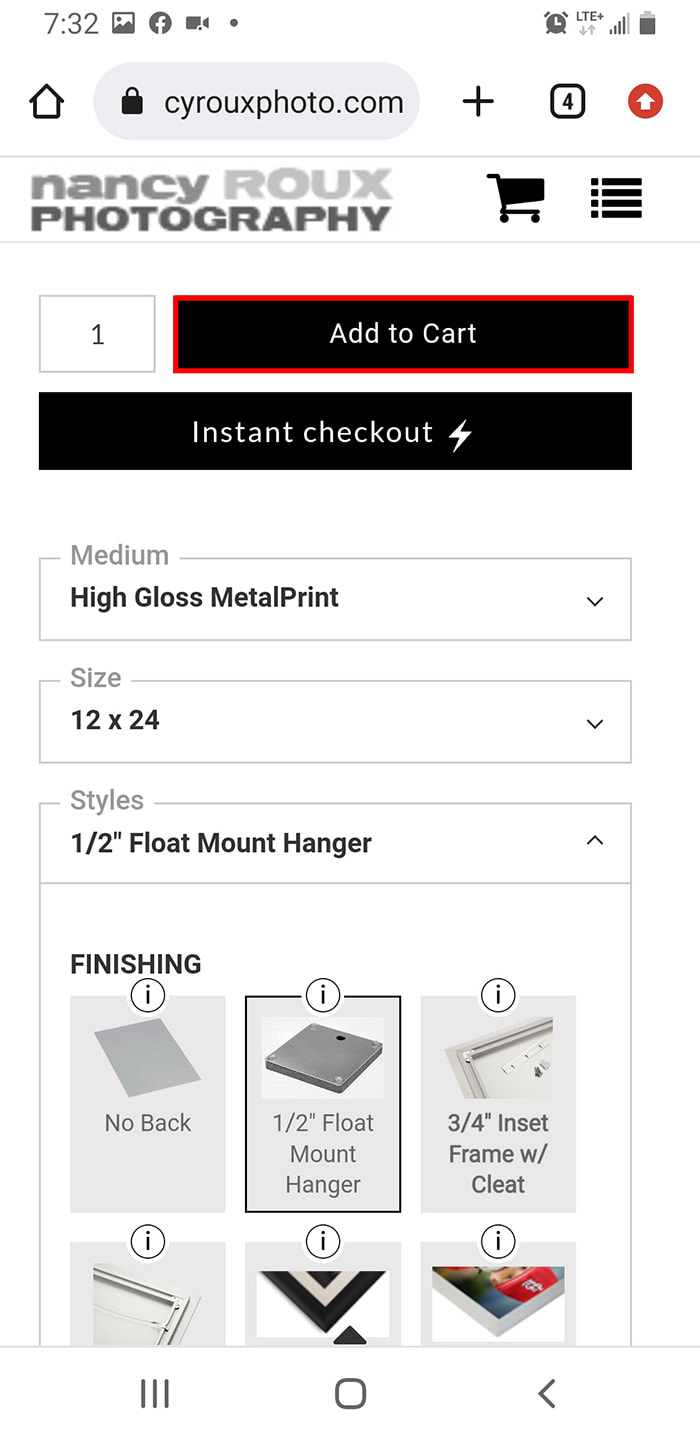Viewport: 700px width, 1439px height.
Task: Edit the quantity field
Action: pos(97,334)
